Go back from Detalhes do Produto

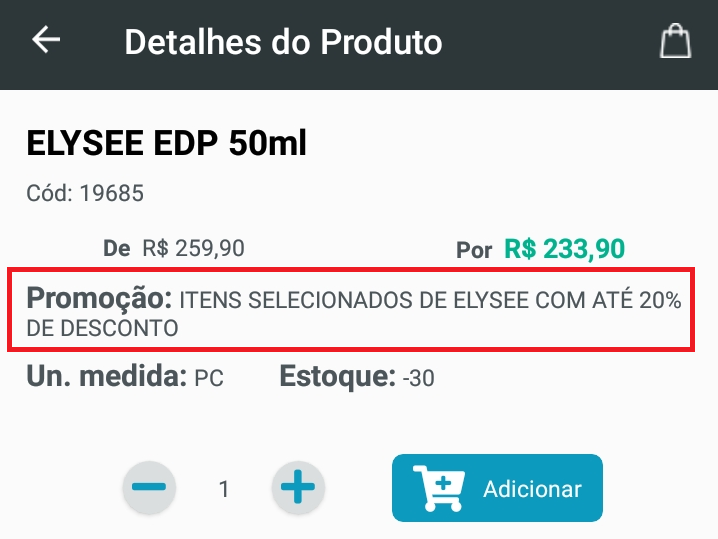tap(46, 41)
